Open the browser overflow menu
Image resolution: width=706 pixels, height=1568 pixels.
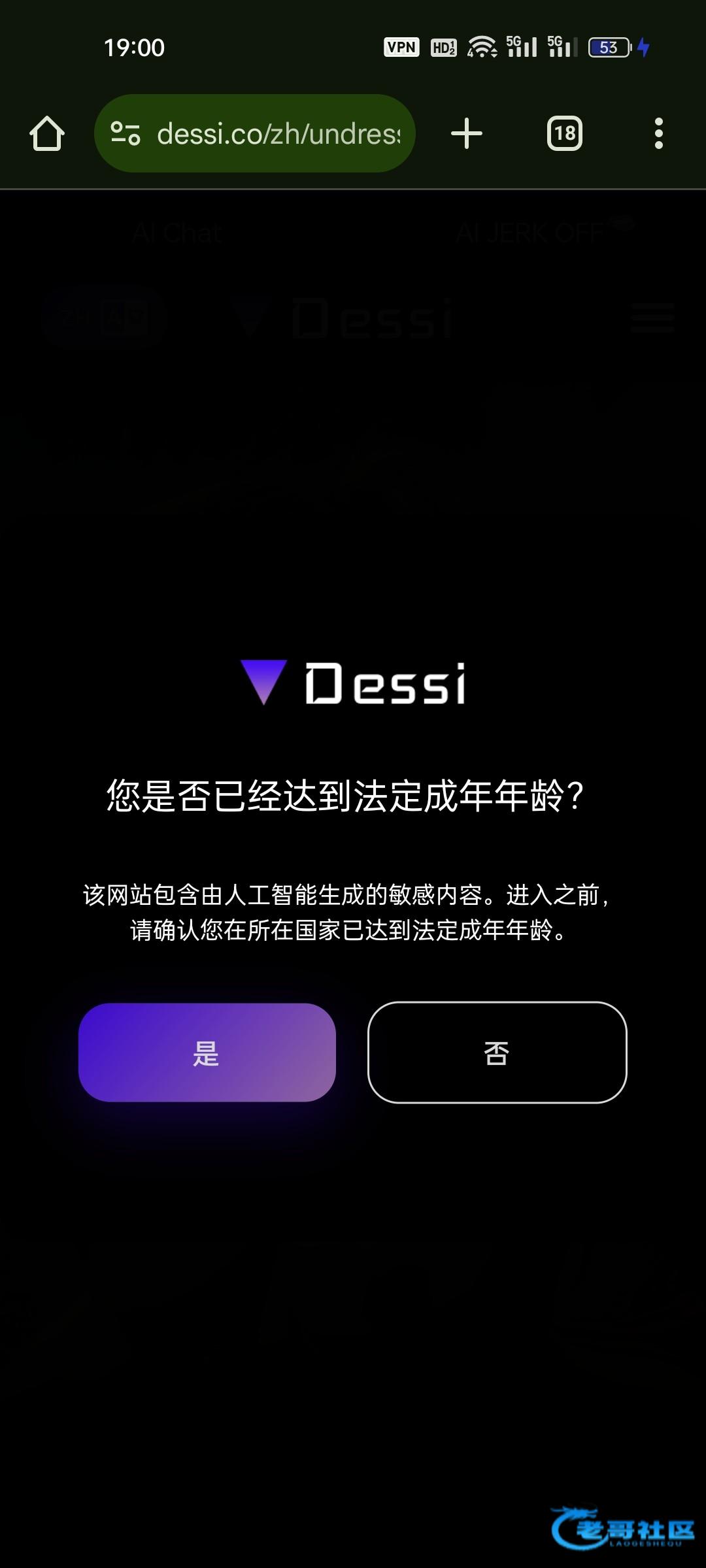point(658,134)
